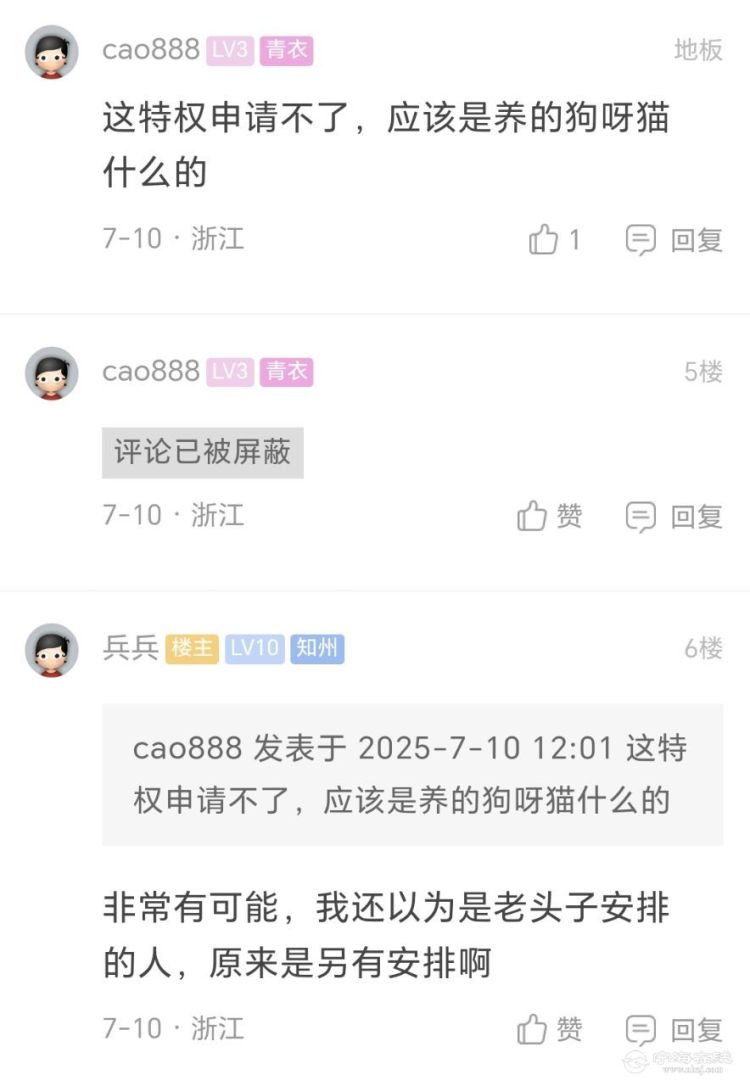Reply to the 5楼 comment

(674, 516)
